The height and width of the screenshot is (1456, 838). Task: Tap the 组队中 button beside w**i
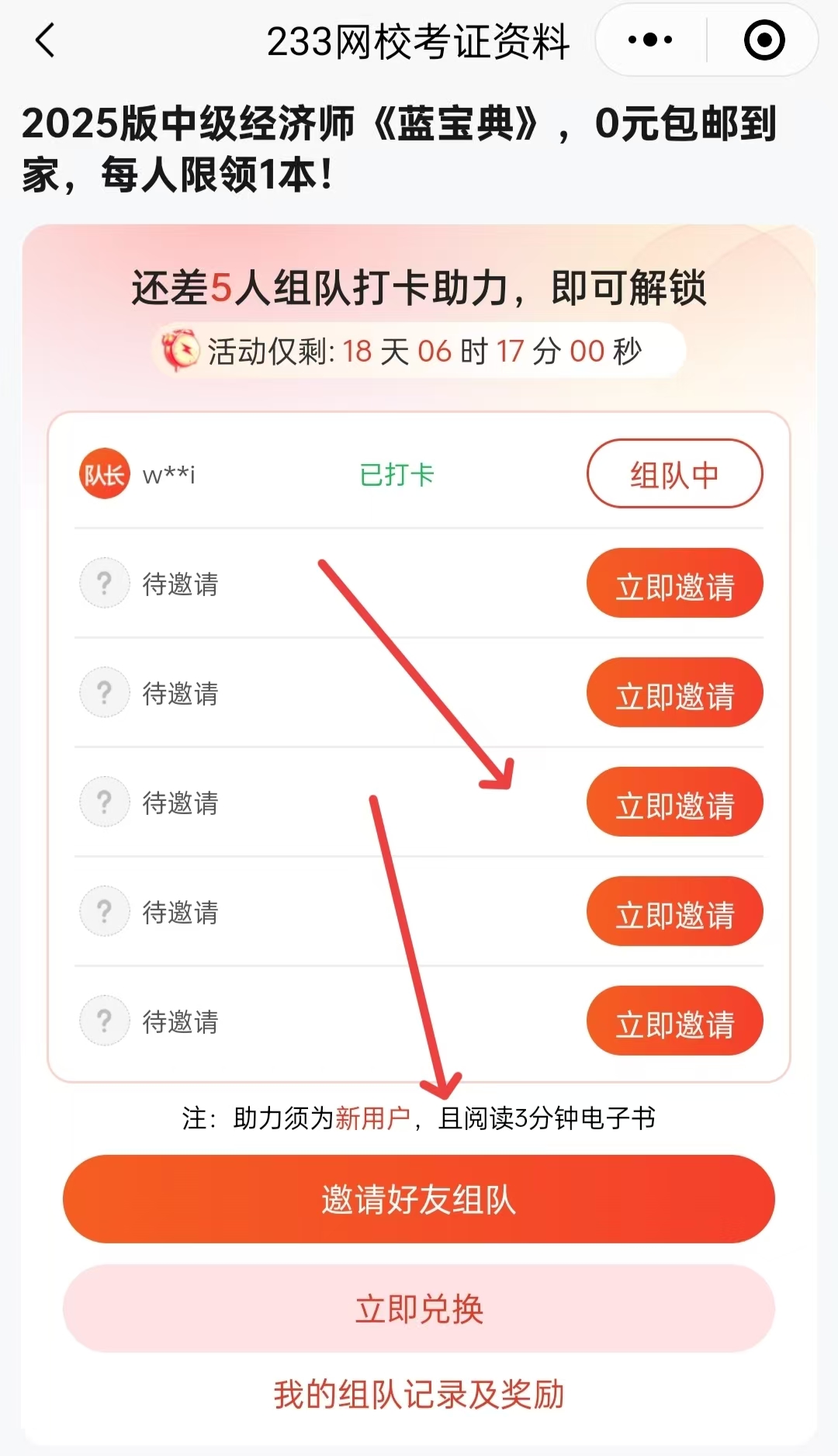tap(674, 474)
